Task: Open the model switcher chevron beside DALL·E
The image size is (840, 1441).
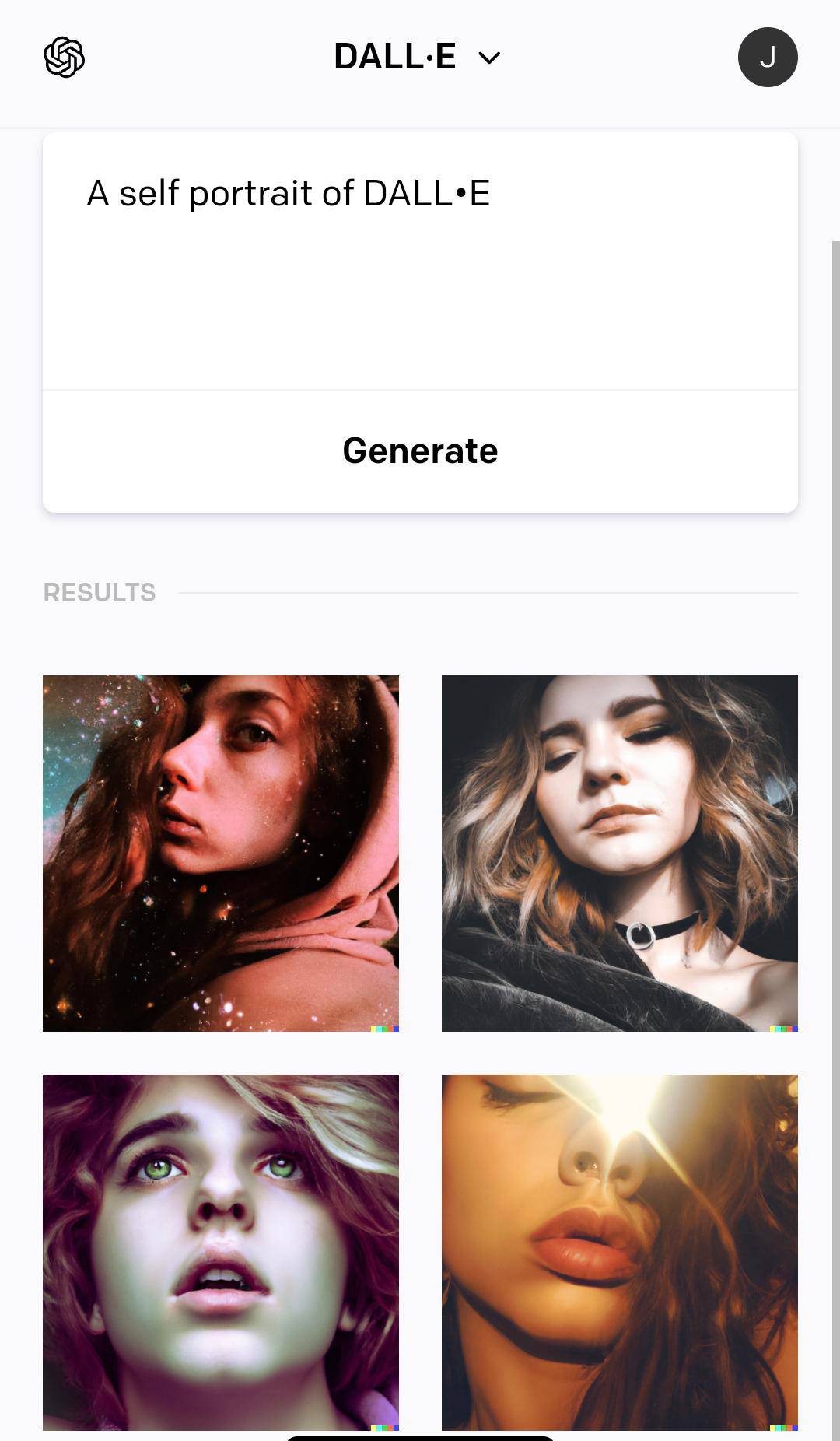Action: click(488, 58)
